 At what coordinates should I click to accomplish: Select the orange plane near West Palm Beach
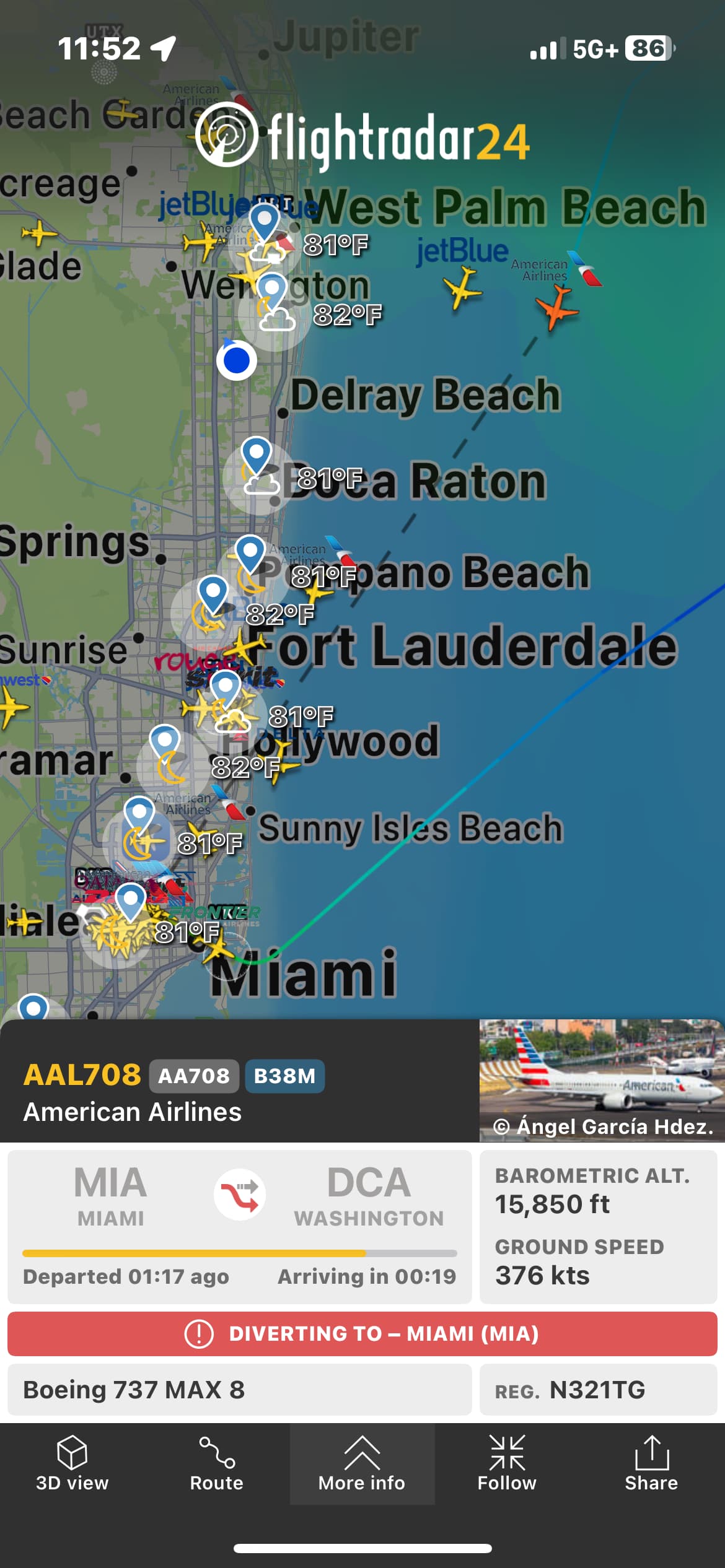(x=556, y=308)
